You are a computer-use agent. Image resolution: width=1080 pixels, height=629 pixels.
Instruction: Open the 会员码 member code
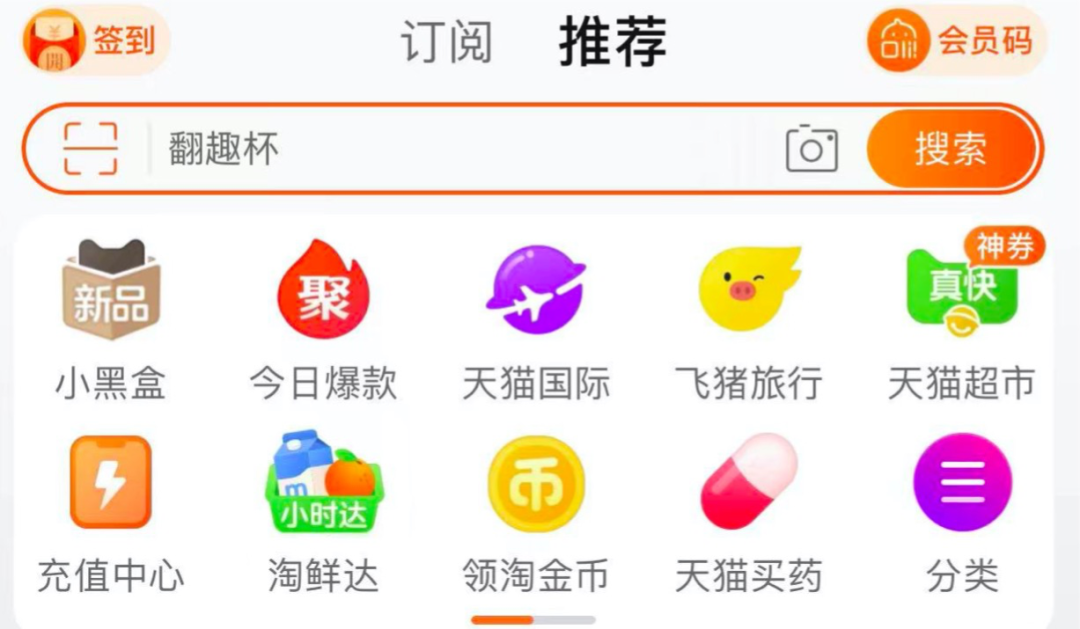point(955,40)
